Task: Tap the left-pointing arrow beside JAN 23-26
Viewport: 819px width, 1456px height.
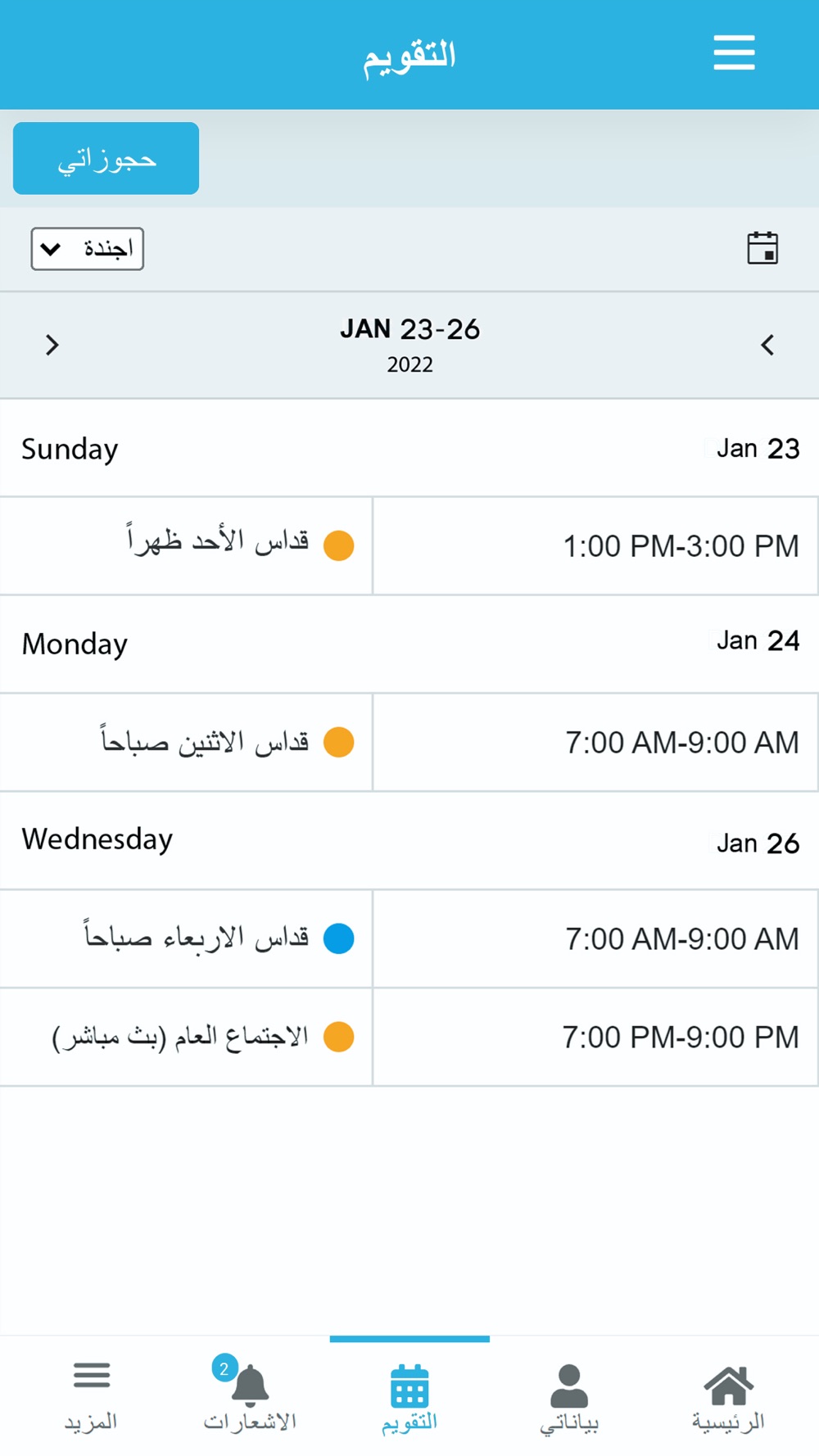Action: coord(767,345)
